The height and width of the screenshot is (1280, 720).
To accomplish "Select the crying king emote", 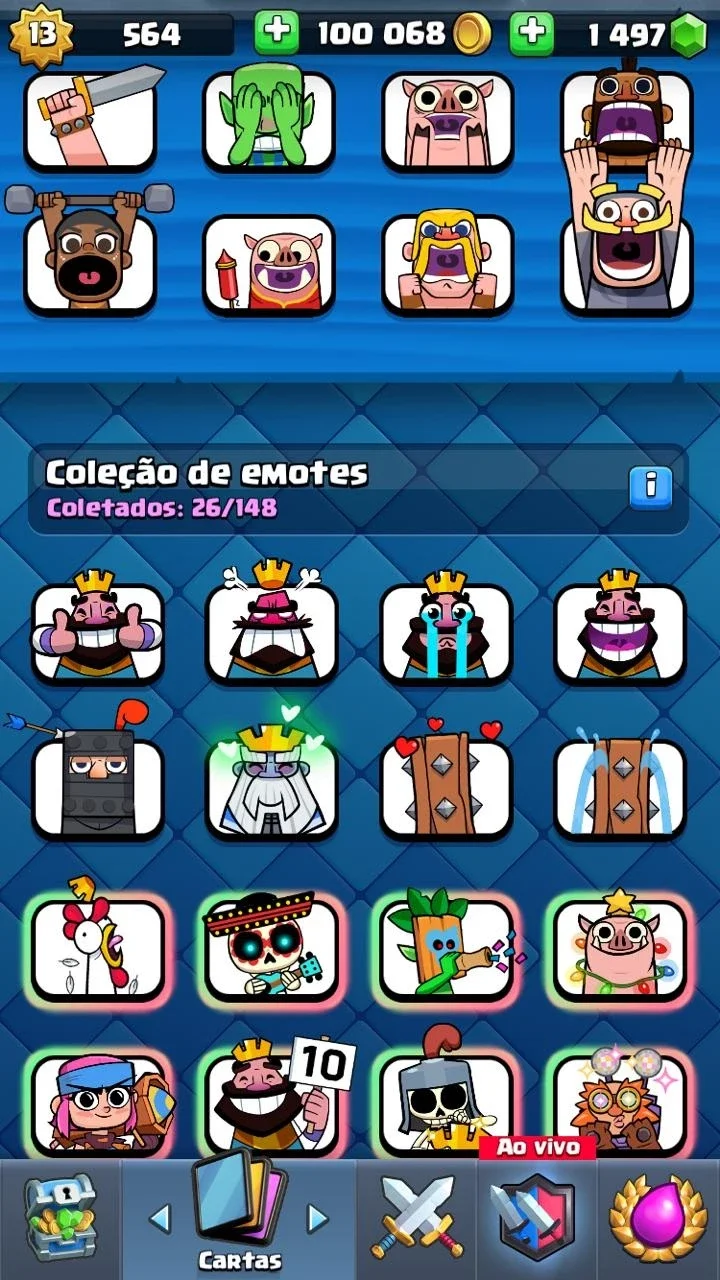I will click(446, 628).
